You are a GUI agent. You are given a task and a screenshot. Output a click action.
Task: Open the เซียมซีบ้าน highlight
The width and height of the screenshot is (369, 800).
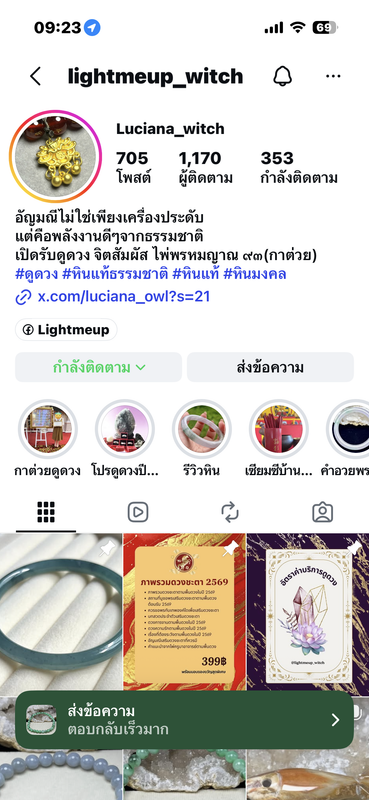(x=279, y=429)
